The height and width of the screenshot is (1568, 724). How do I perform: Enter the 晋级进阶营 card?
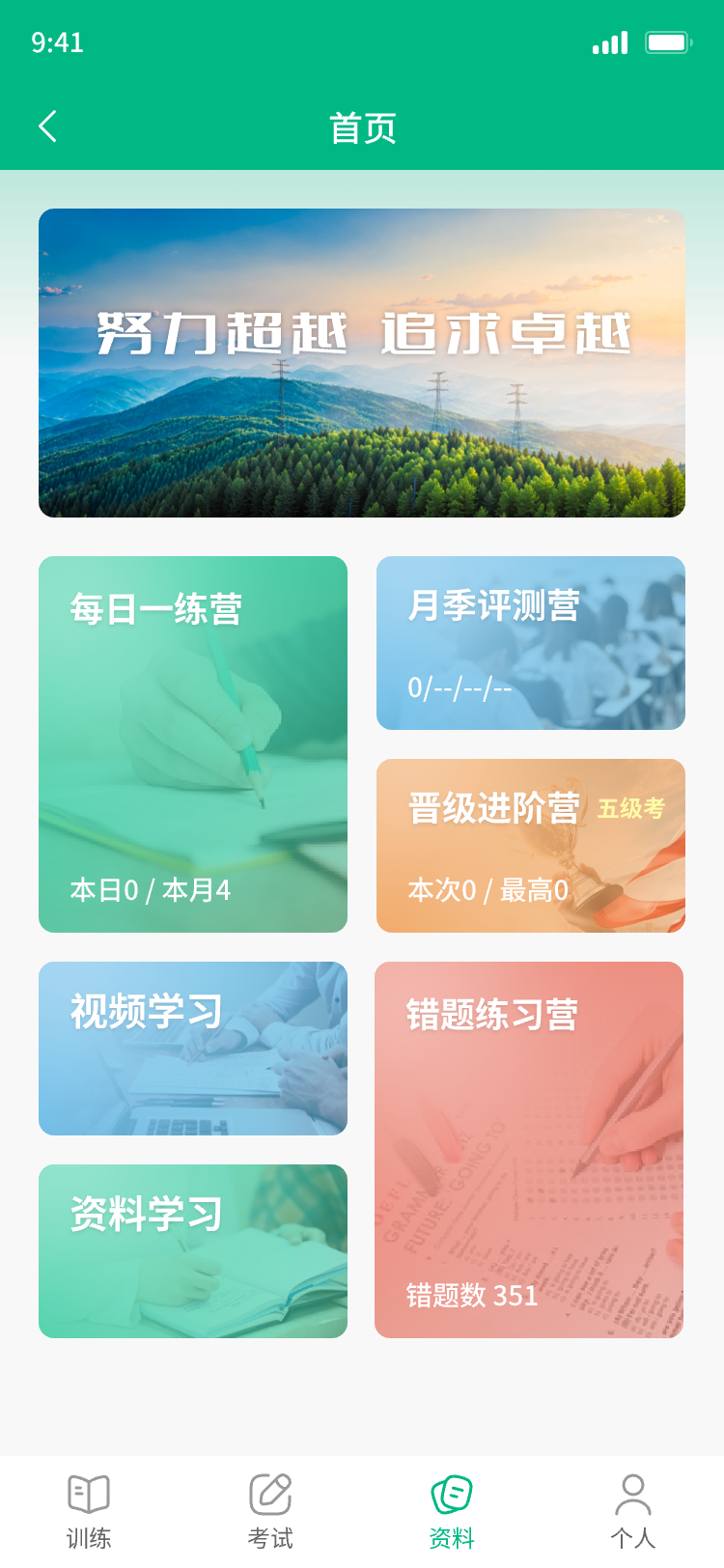click(x=530, y=846)
